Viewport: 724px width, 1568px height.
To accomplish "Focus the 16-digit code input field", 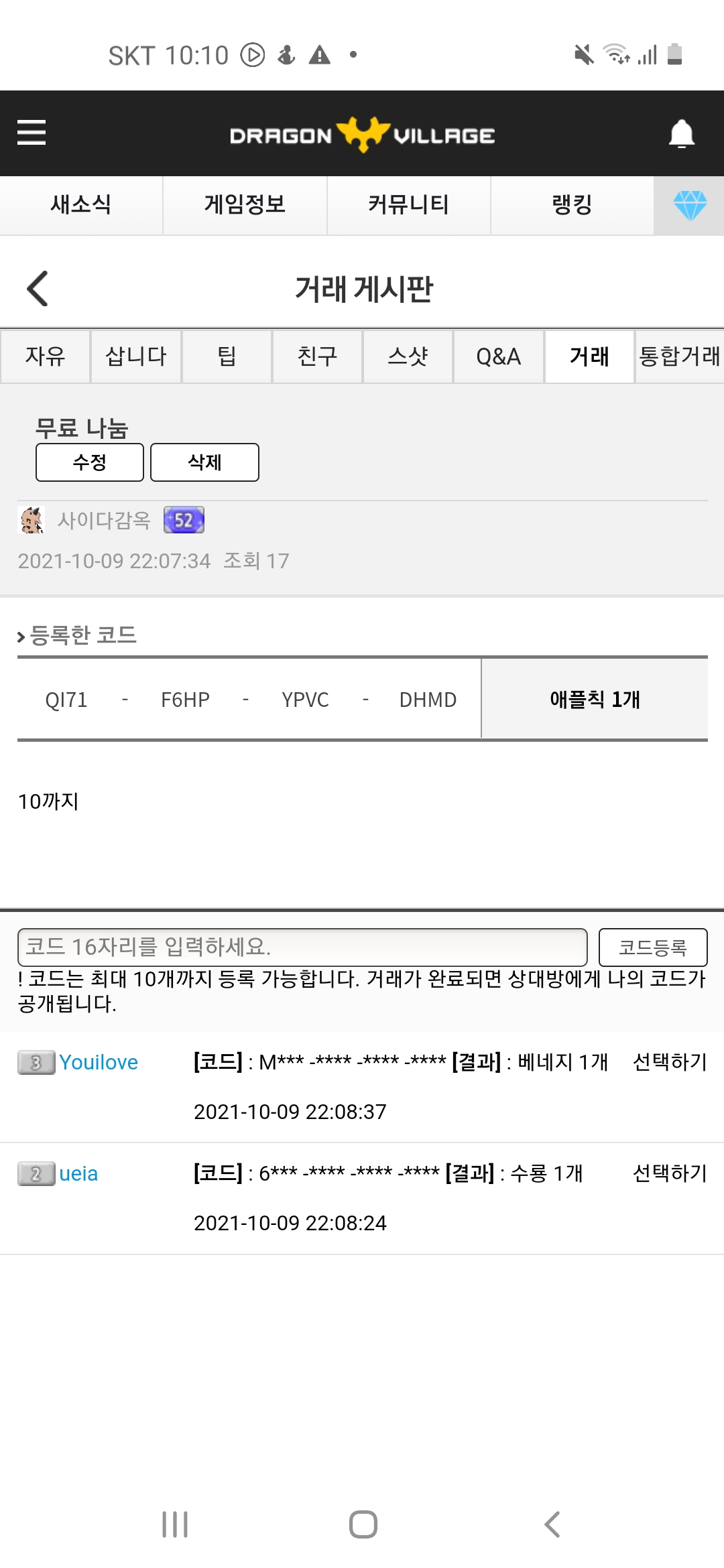I will 302,947.
